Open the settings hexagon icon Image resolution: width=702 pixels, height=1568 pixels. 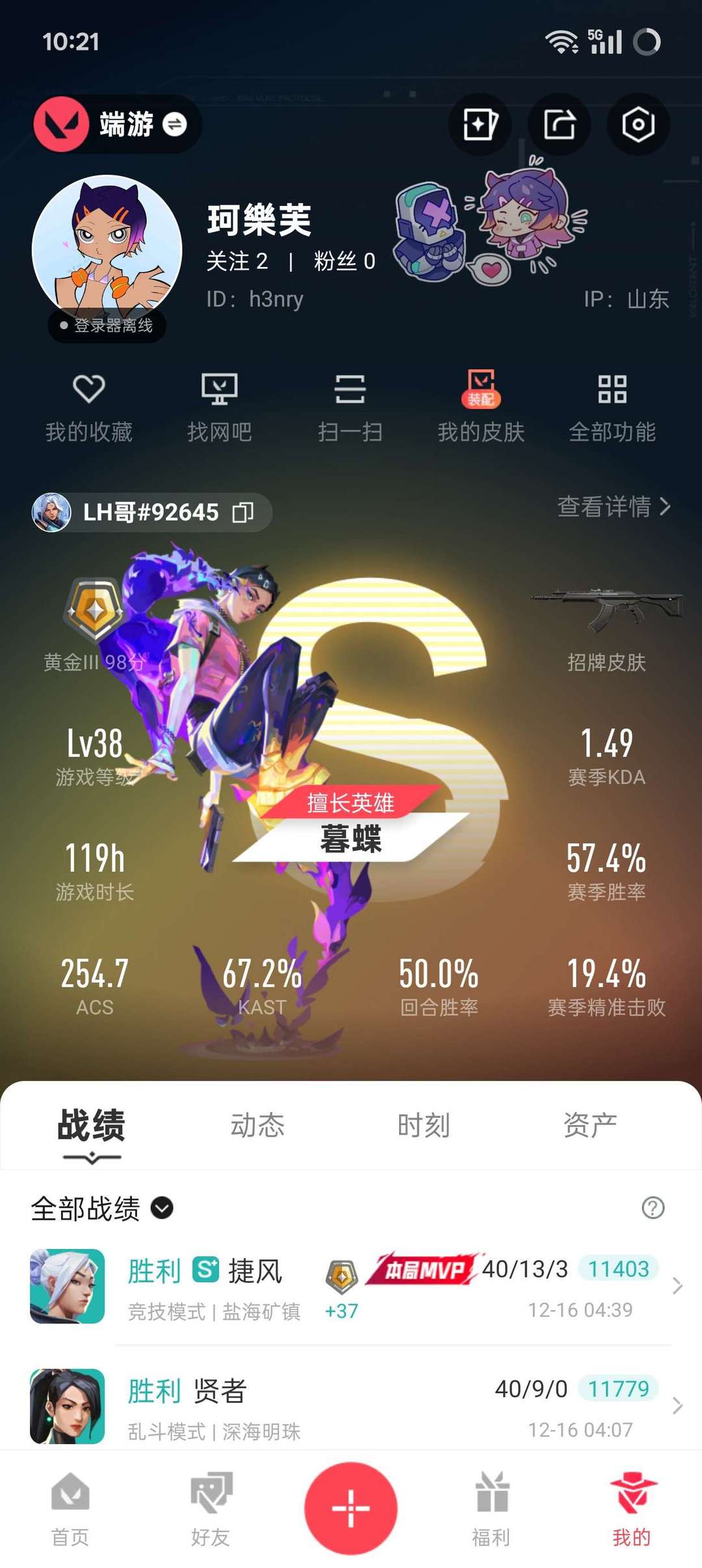coord(638,124)
